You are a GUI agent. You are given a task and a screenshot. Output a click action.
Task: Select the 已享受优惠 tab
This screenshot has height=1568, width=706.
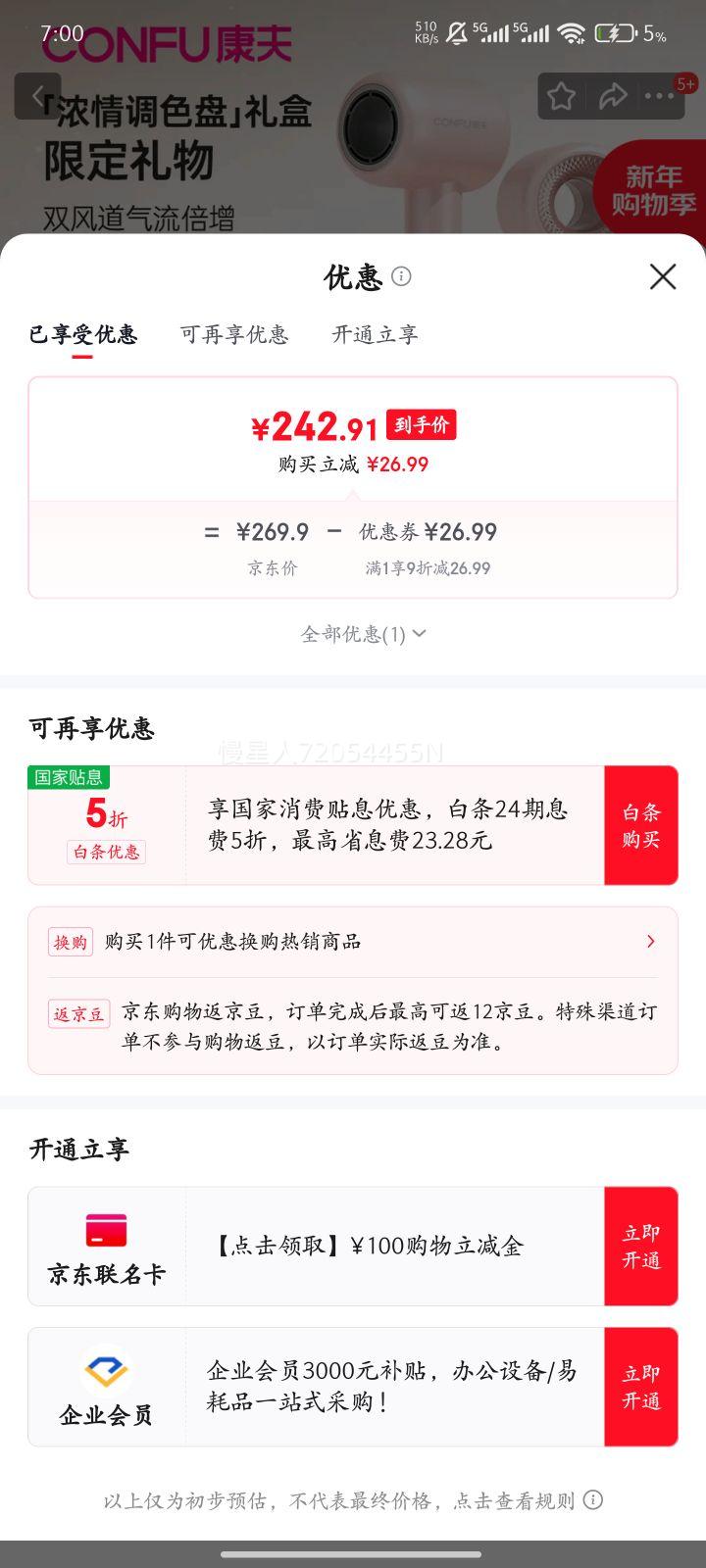83,335
